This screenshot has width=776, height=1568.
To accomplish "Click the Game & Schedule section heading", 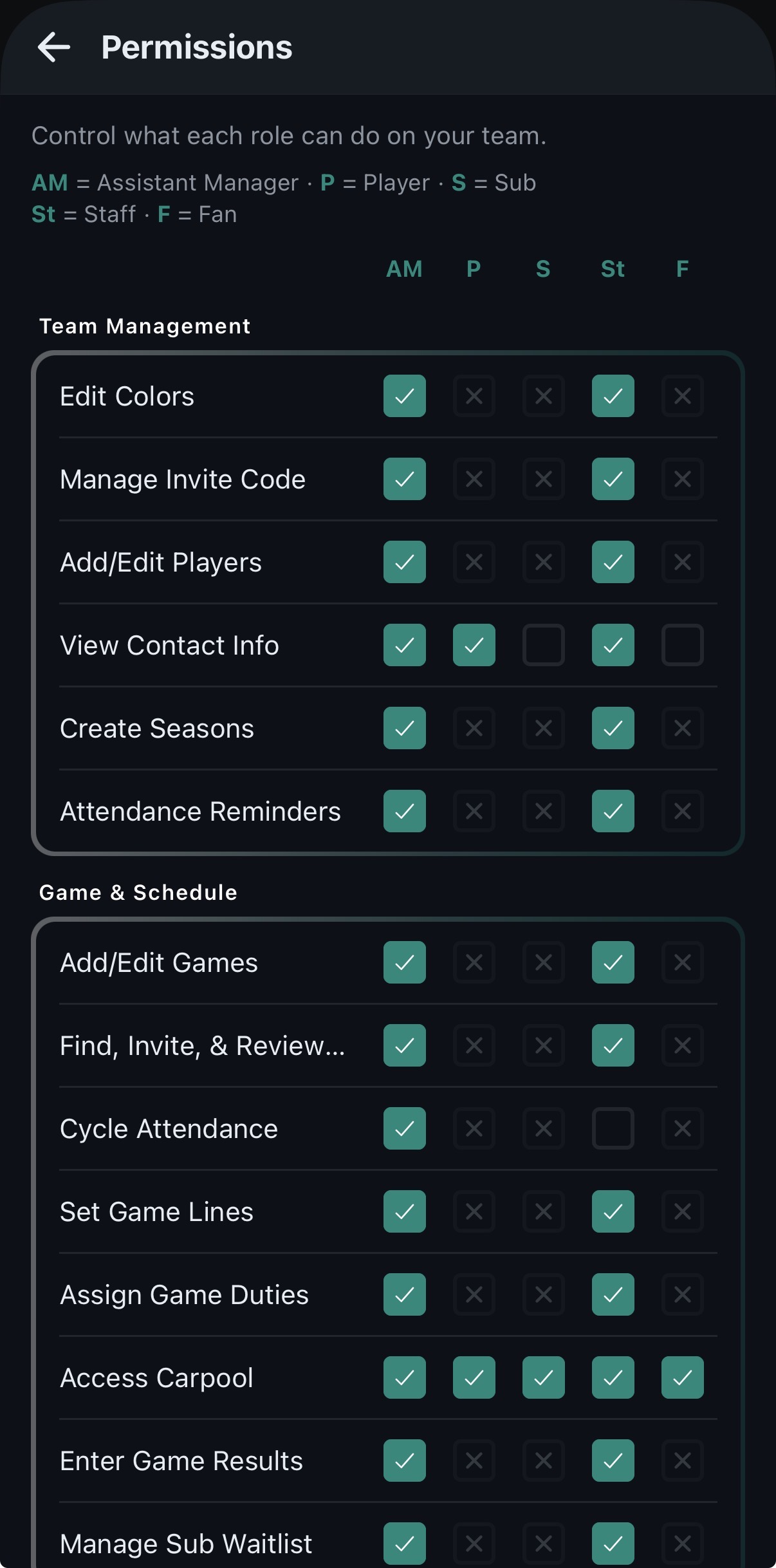I will tap(138, 892).
